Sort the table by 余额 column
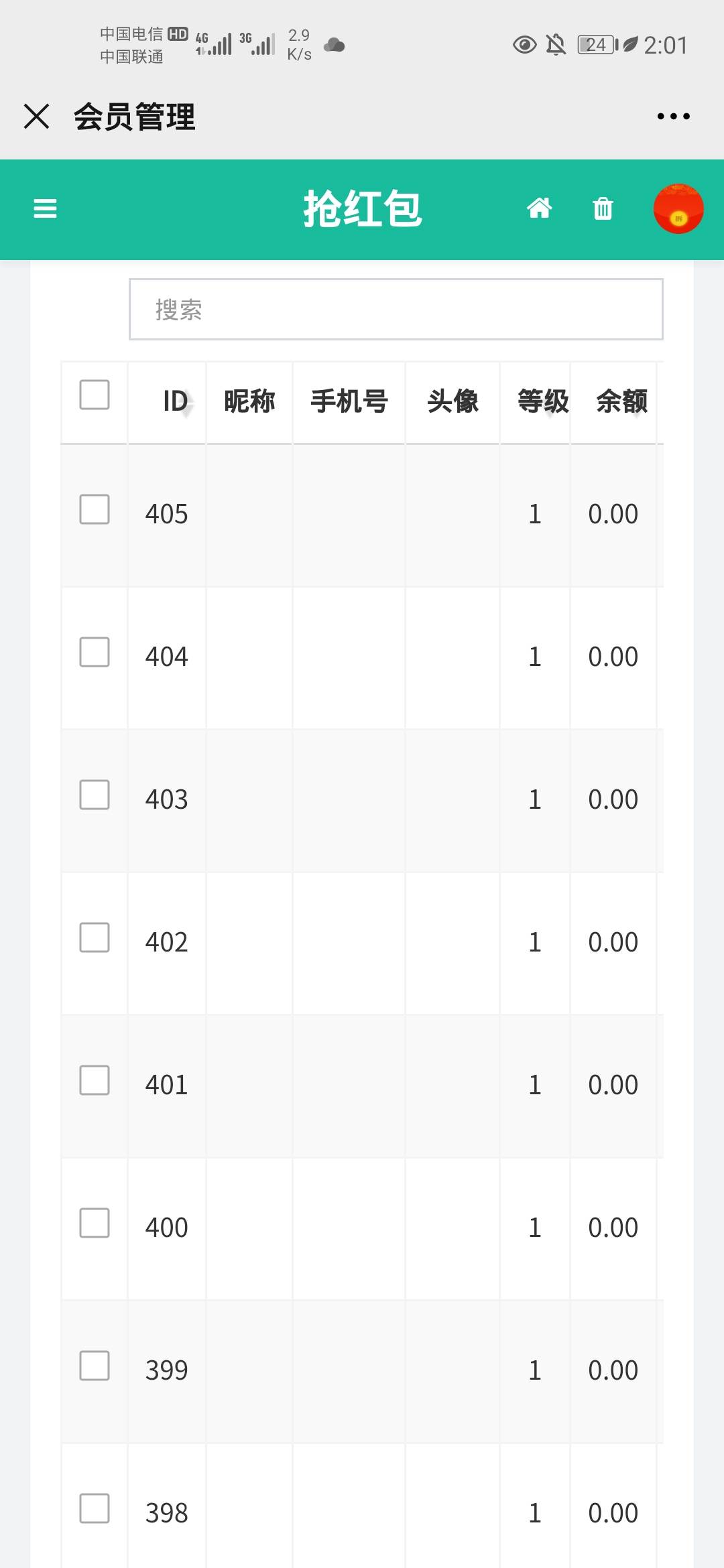Image resolution: width=724 pixels, height=1568 pixels. 622,402
